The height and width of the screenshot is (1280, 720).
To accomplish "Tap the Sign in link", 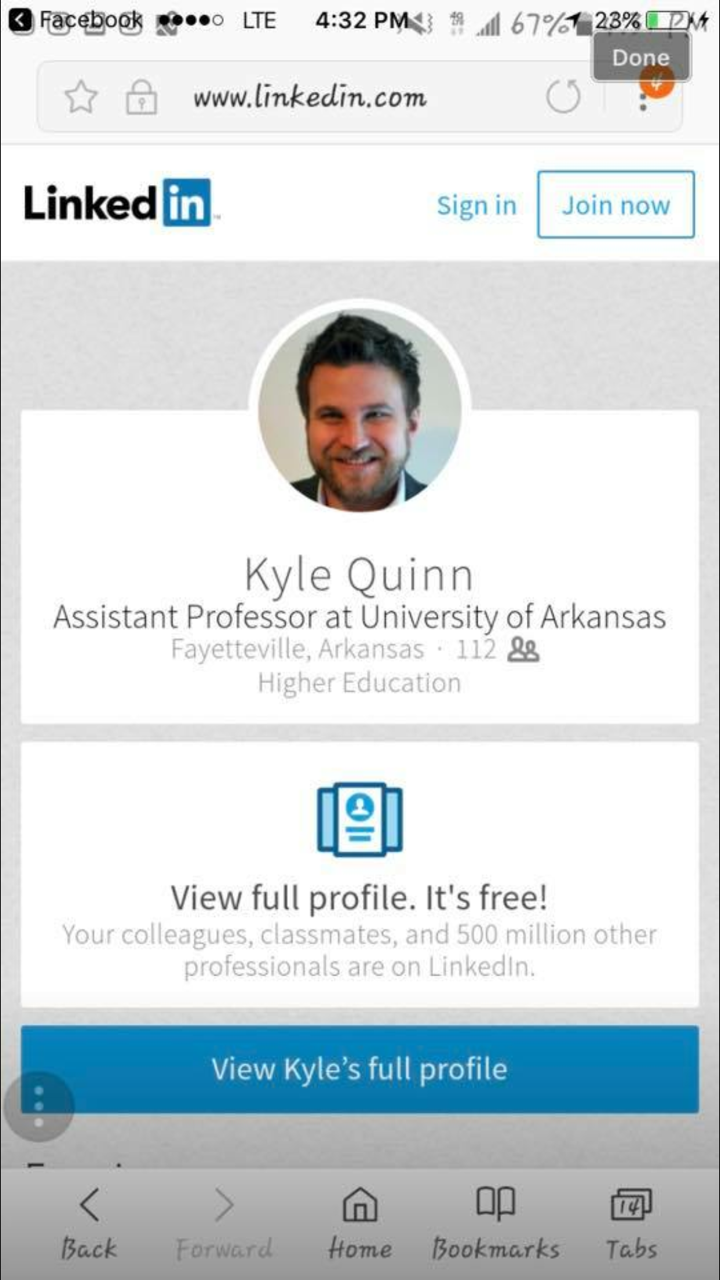I will pyautogui.click(x=476, y=205).
